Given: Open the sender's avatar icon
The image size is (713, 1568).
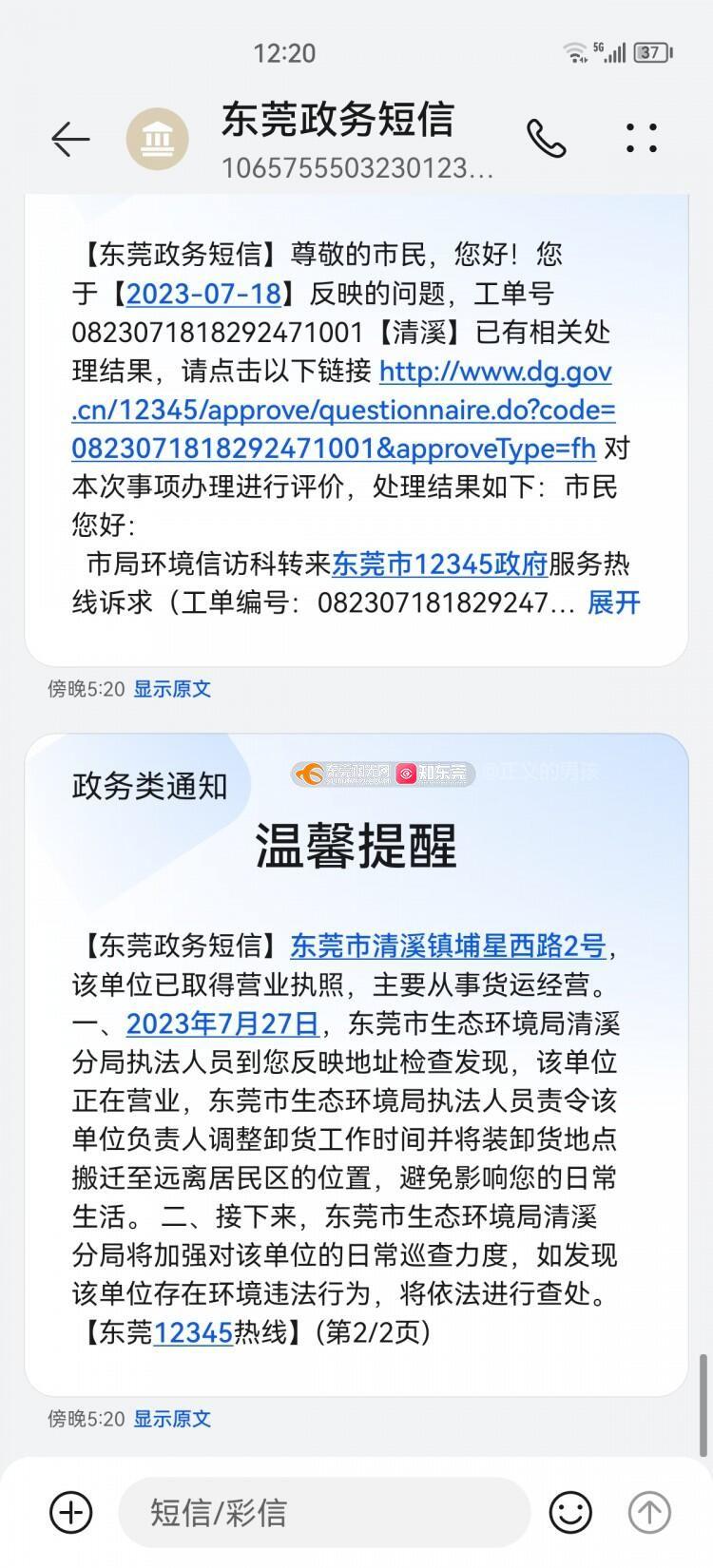Looking at the screenshot, I should [x=158, y=140].
